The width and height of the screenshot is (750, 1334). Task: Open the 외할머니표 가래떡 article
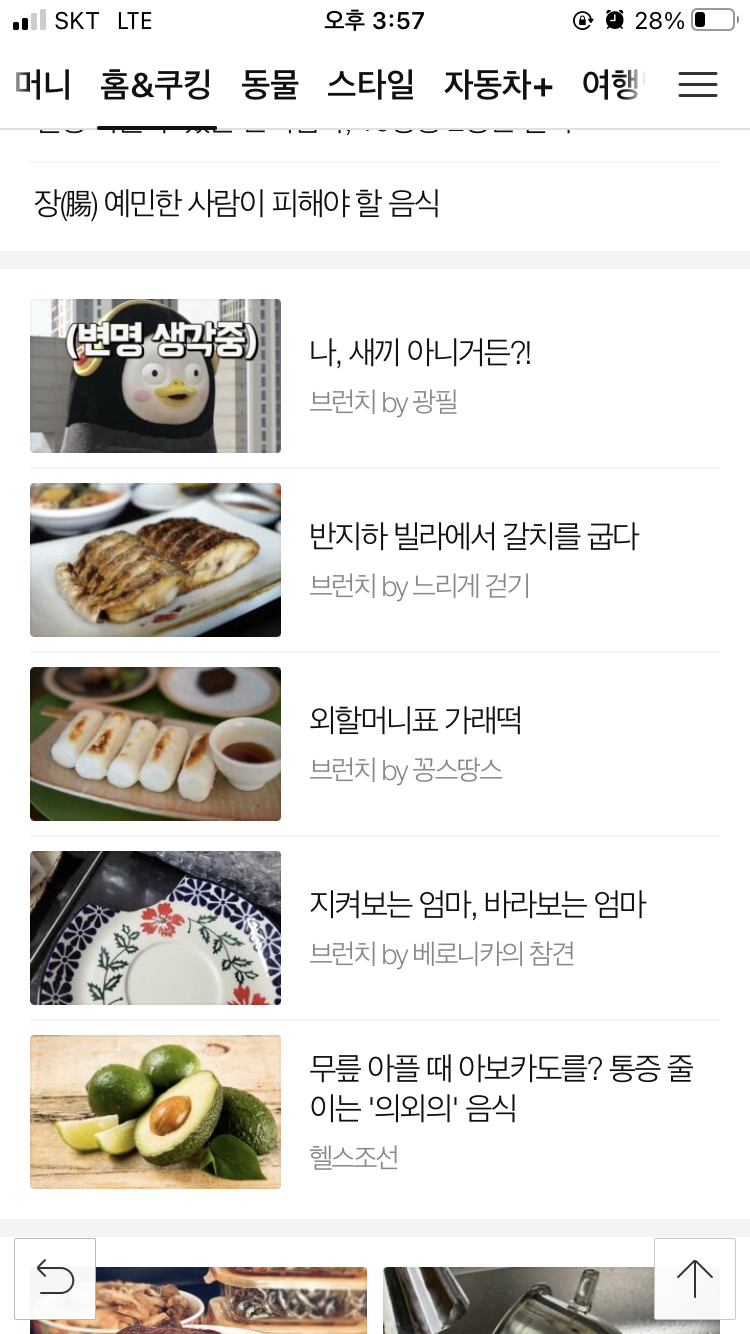pos(416,721)
